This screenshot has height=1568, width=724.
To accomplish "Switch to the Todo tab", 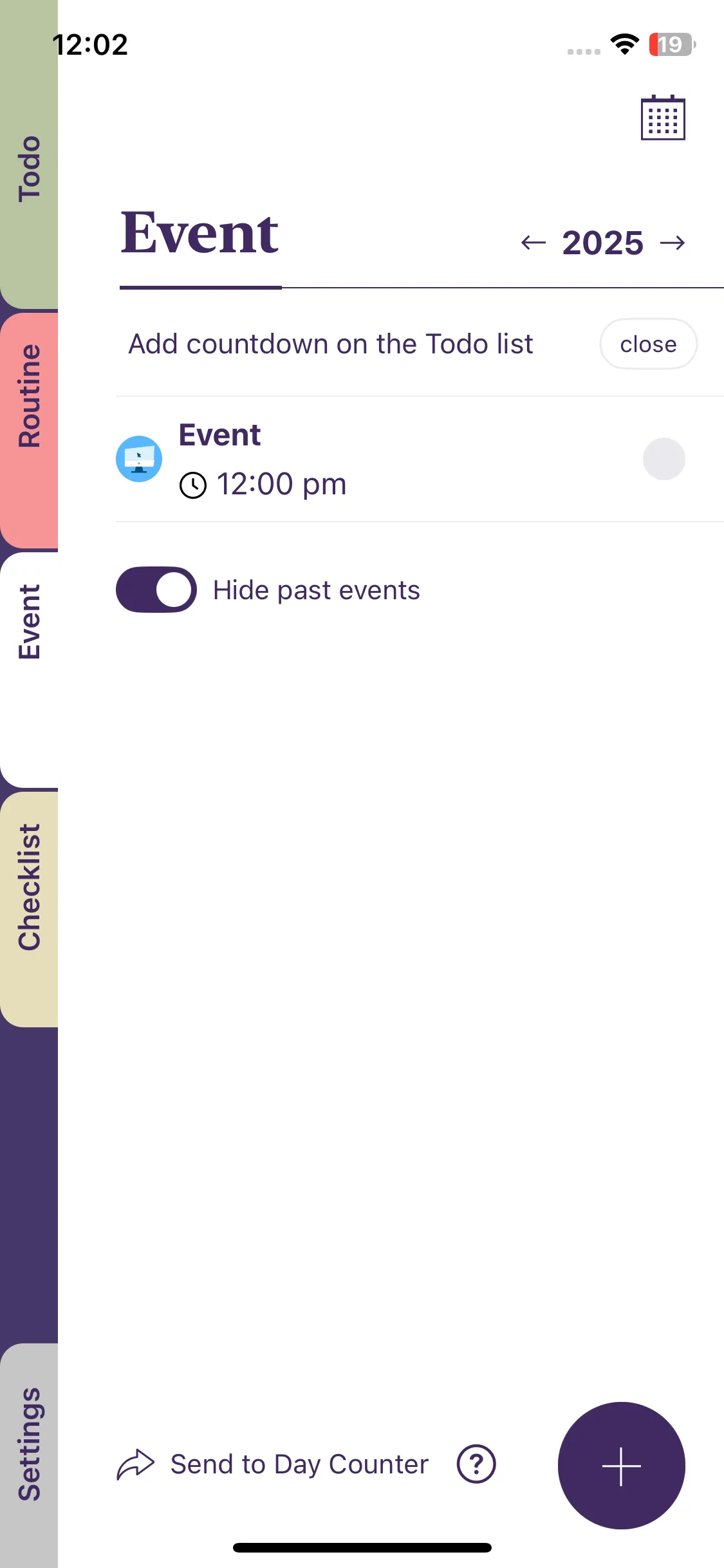I will point(29,169).
